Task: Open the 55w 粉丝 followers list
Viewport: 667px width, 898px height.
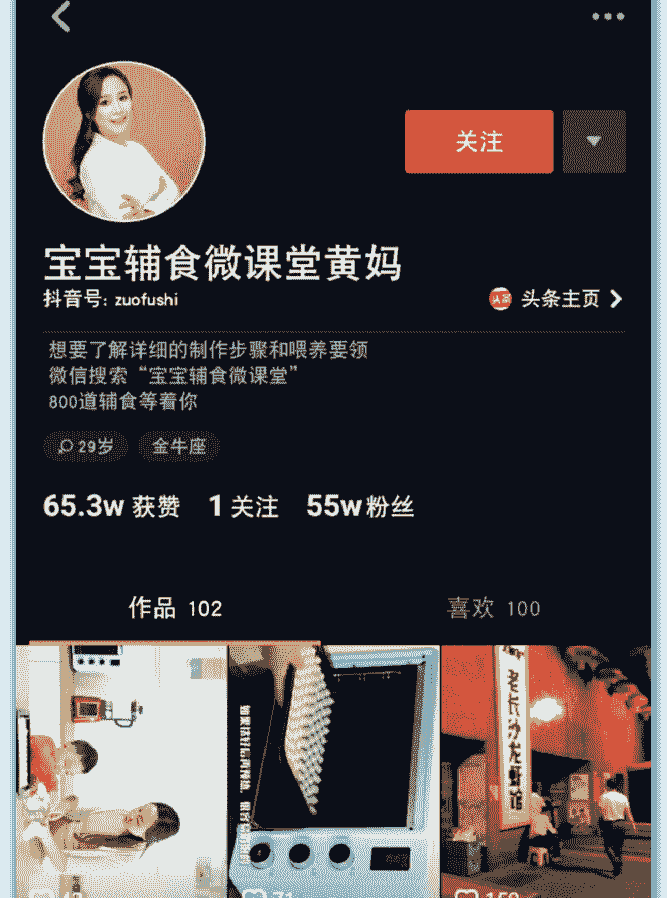Action: click(x=360, y=507)
